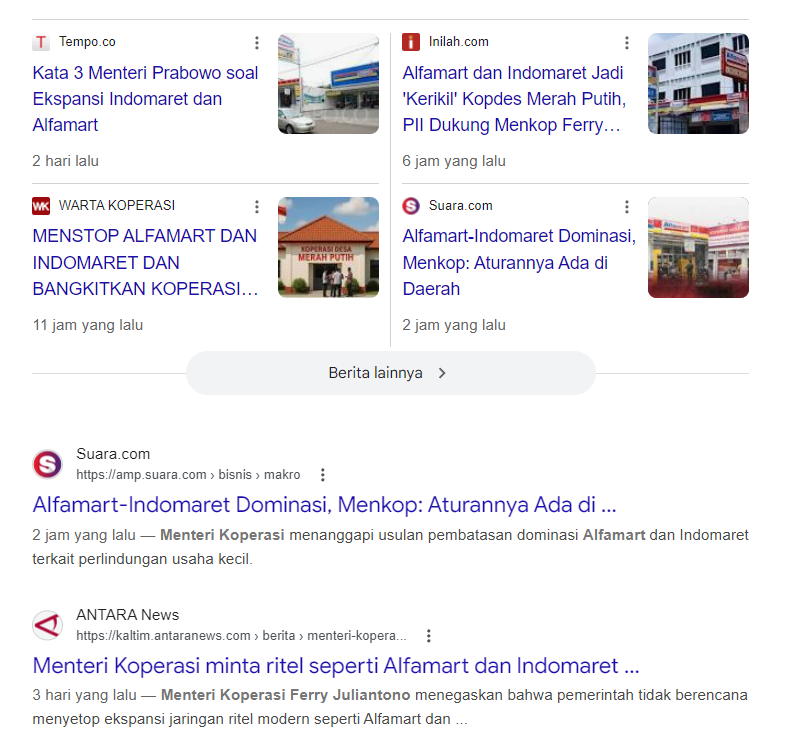
Task: Open ANTARA News result about Menteri Koperasi
Action: (335, 665)
